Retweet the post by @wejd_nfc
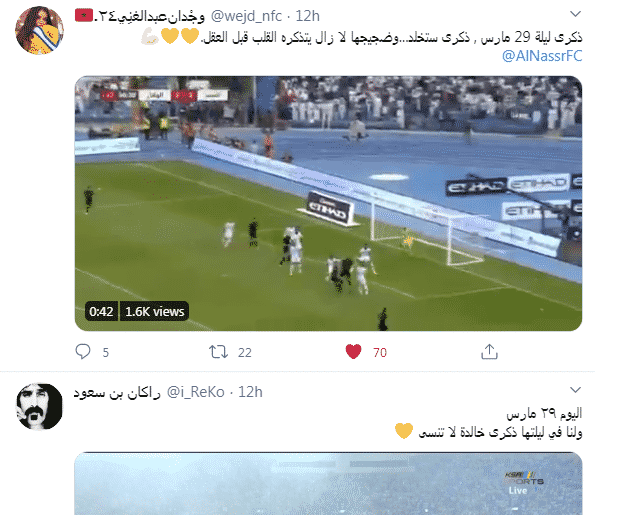620x515 pixels. point(217,352)
